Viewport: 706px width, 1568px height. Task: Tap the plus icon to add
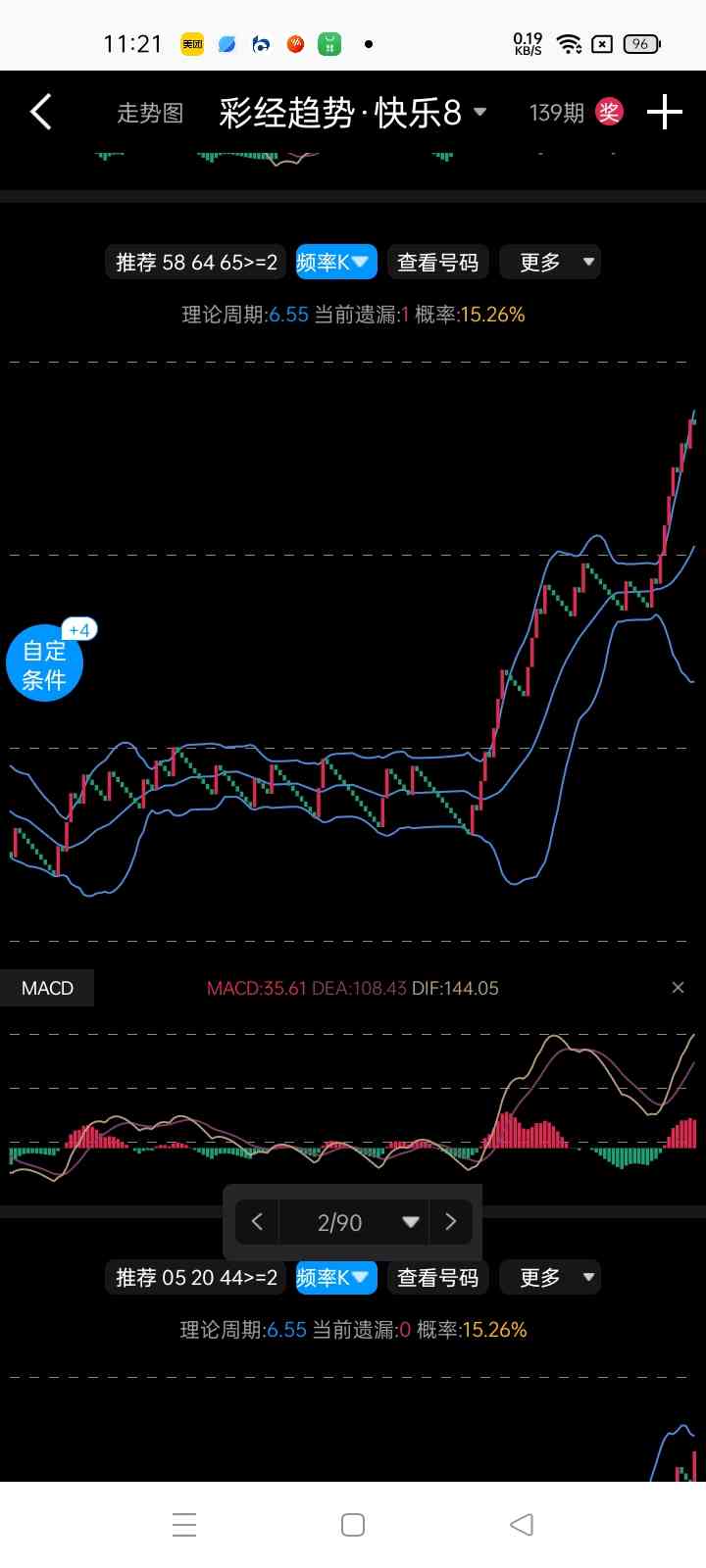point(665,113)
